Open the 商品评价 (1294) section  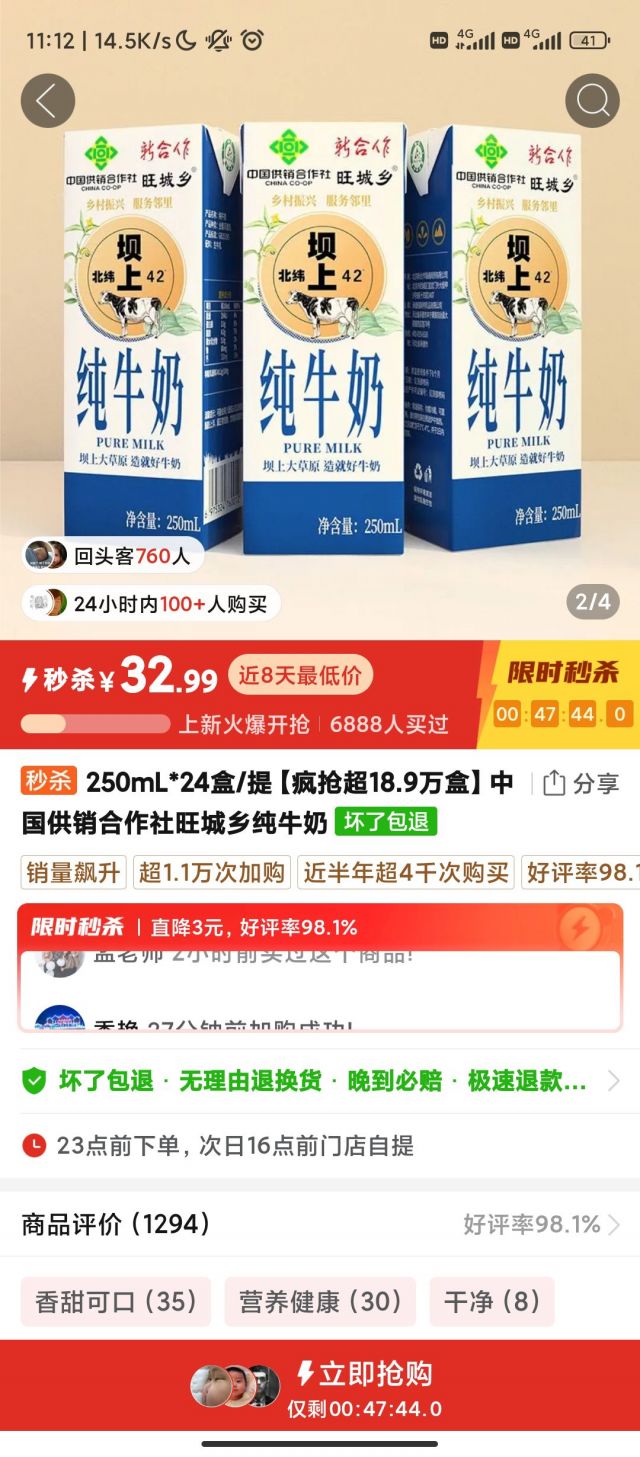[x=116, y=1224]
